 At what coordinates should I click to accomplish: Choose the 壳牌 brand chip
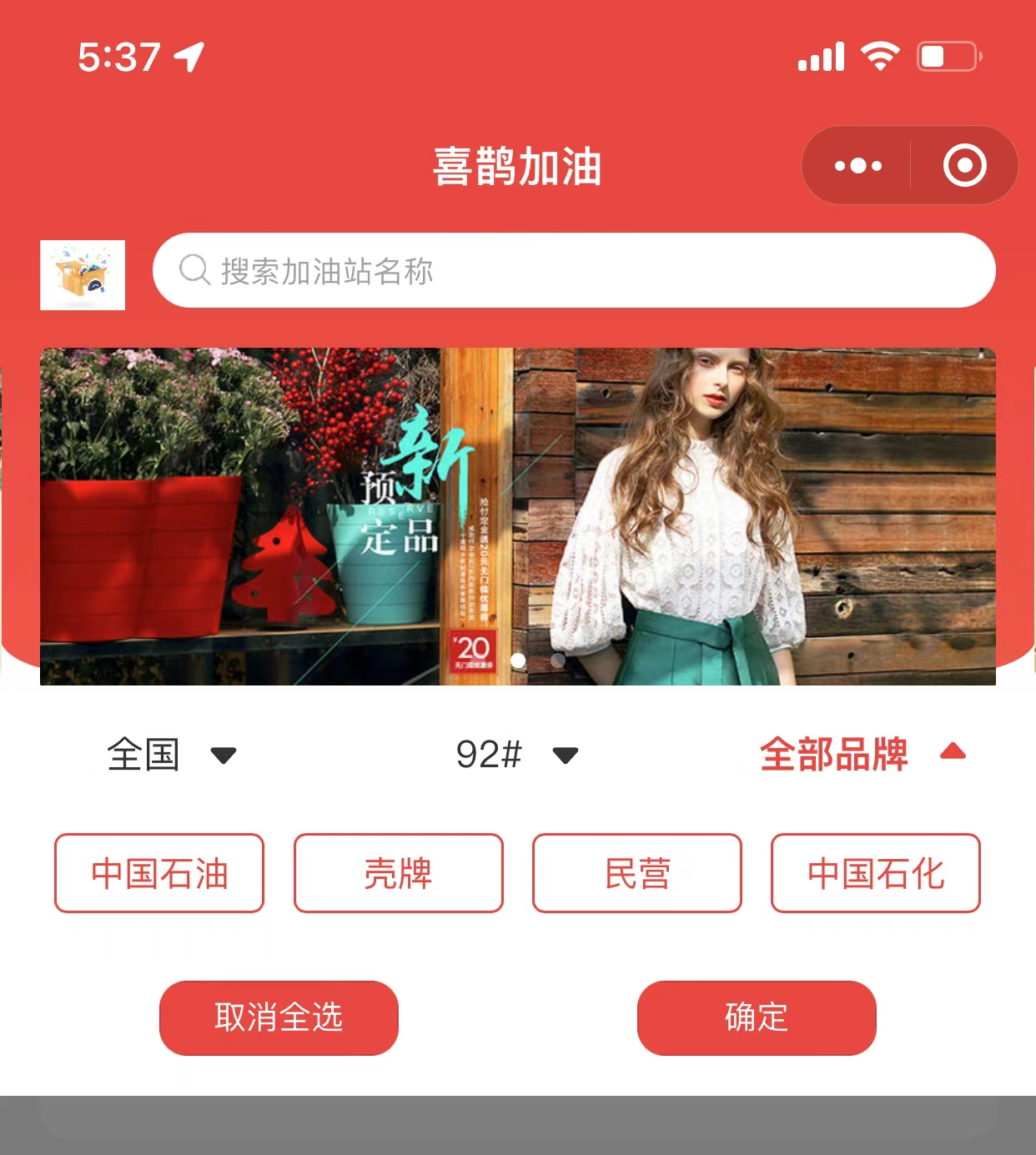[398, 873]
